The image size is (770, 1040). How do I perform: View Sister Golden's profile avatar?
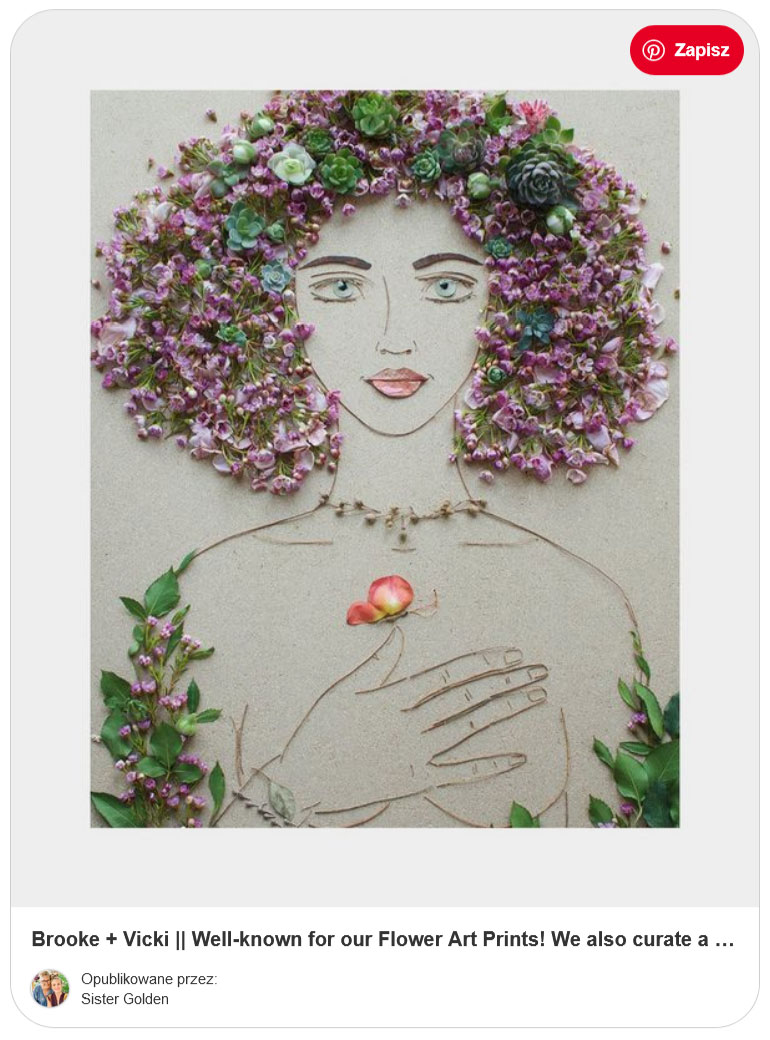[x=50, y=988]
